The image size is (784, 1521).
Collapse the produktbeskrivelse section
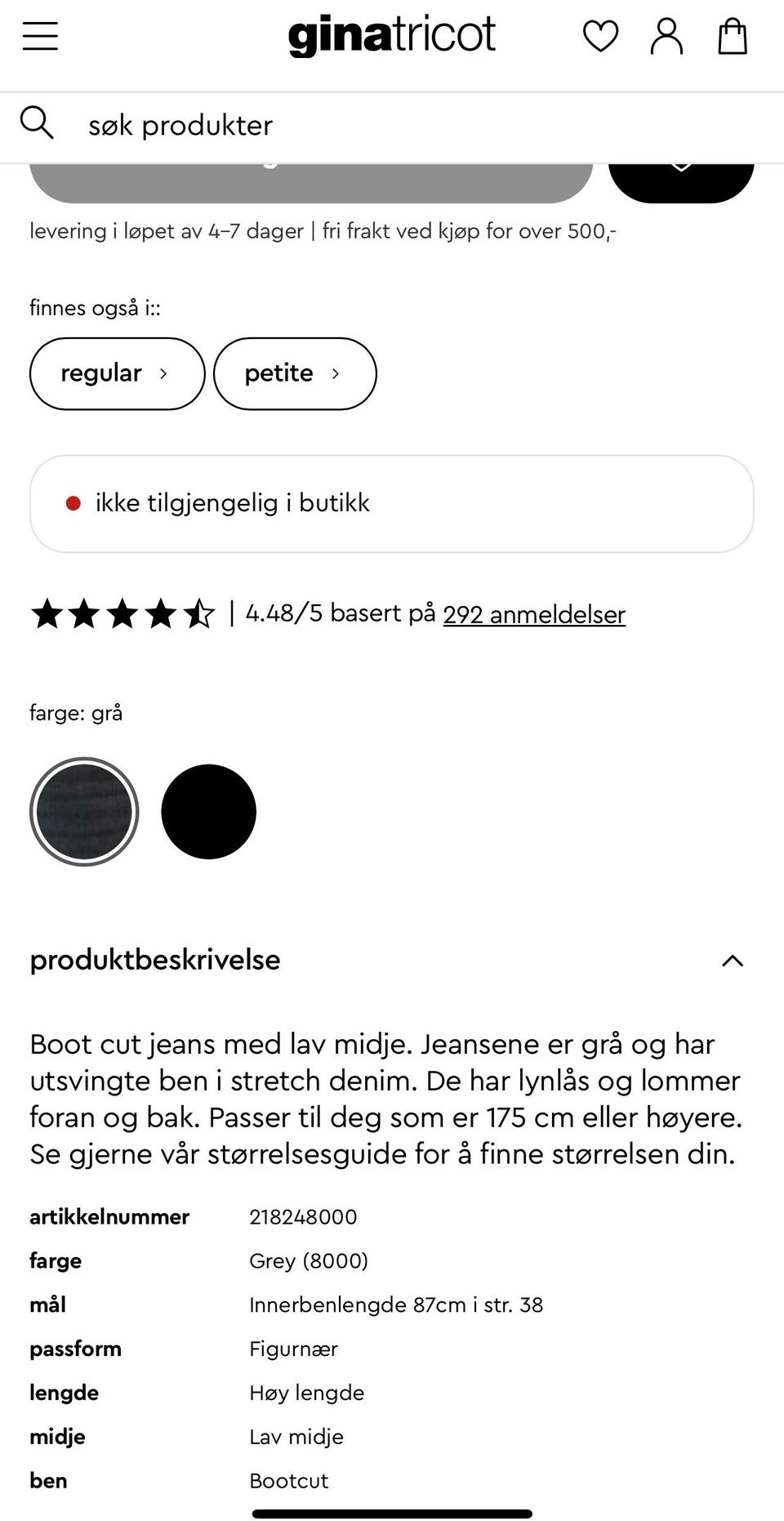[733, 961]
